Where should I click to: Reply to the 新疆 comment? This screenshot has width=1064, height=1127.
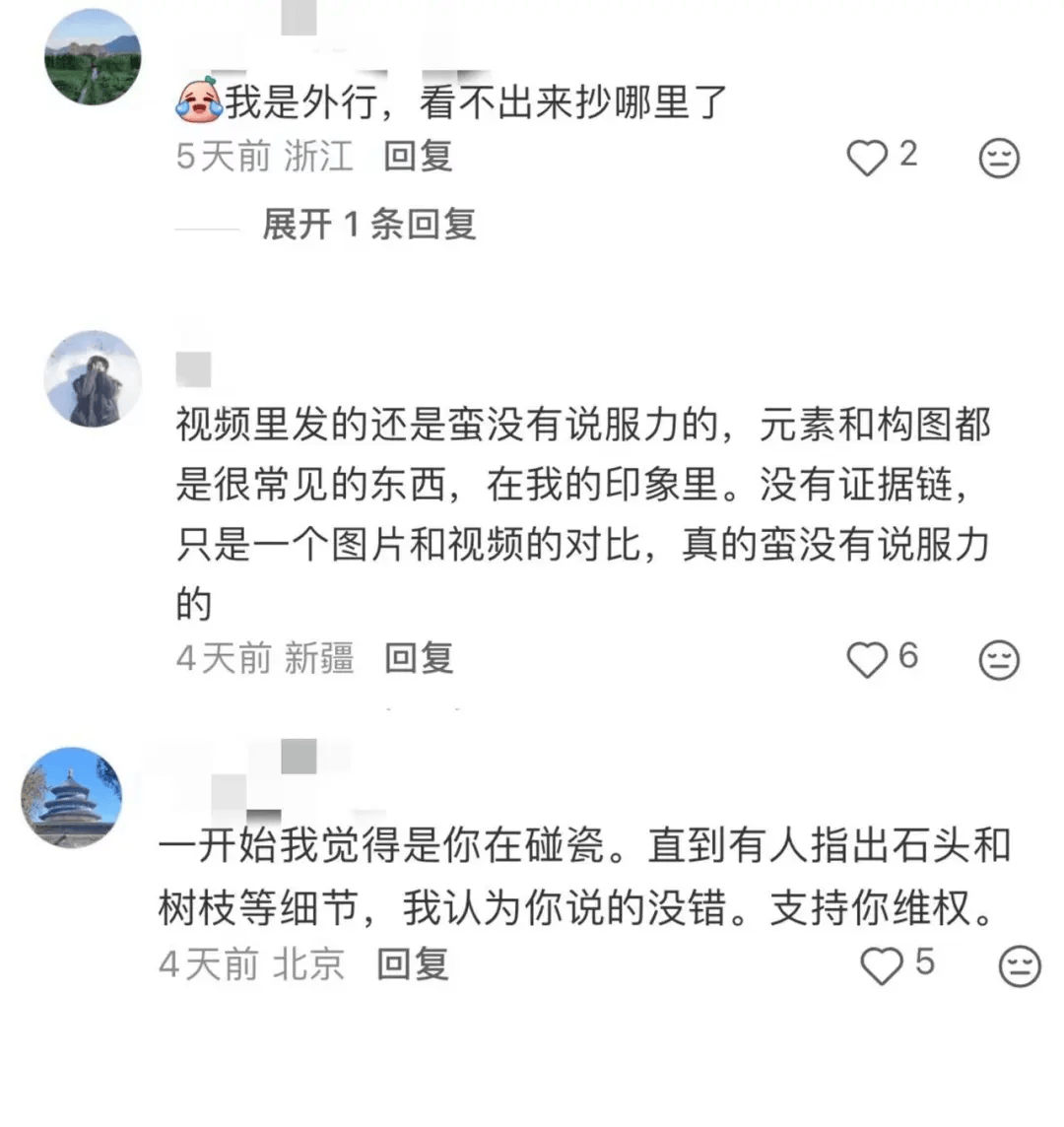pos(419,658)
